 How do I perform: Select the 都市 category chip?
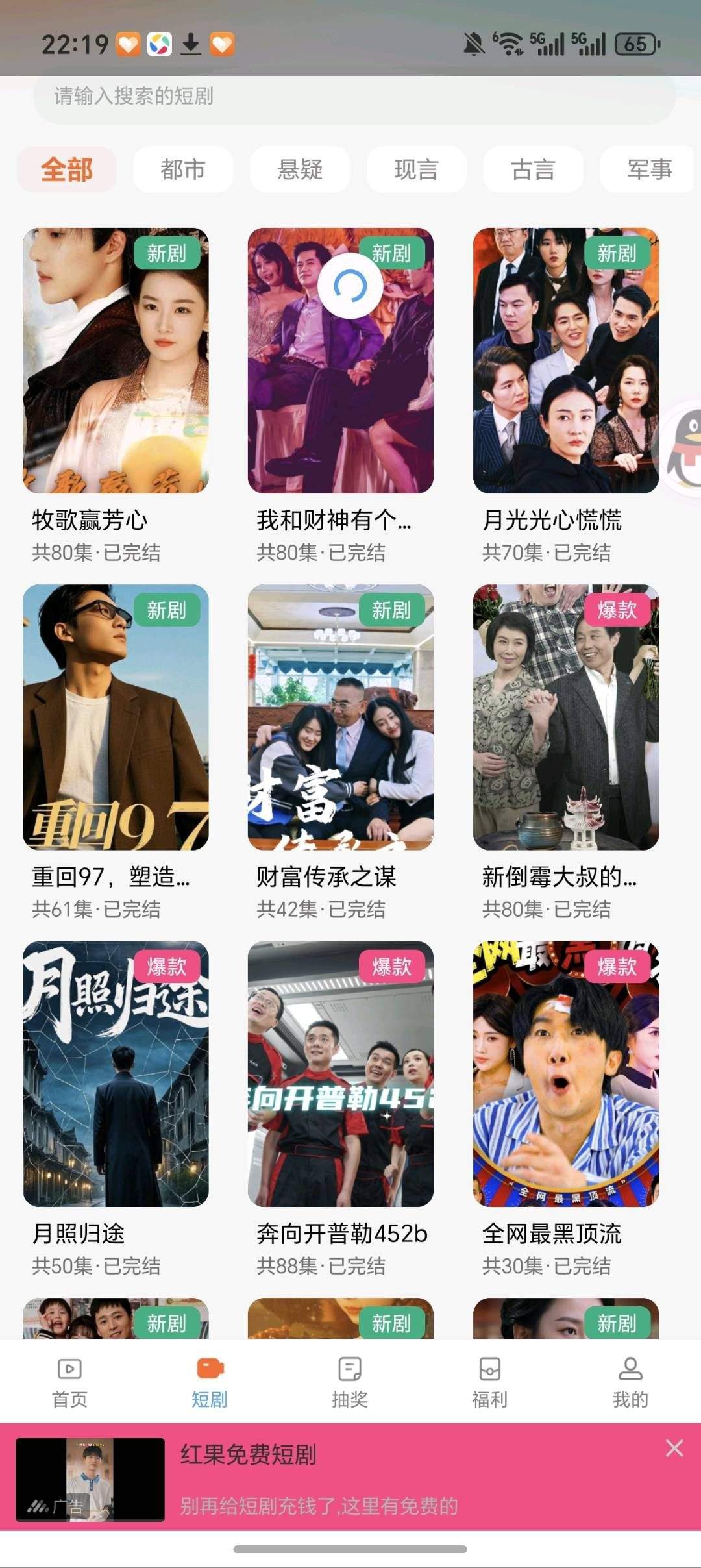click(182, 169)
